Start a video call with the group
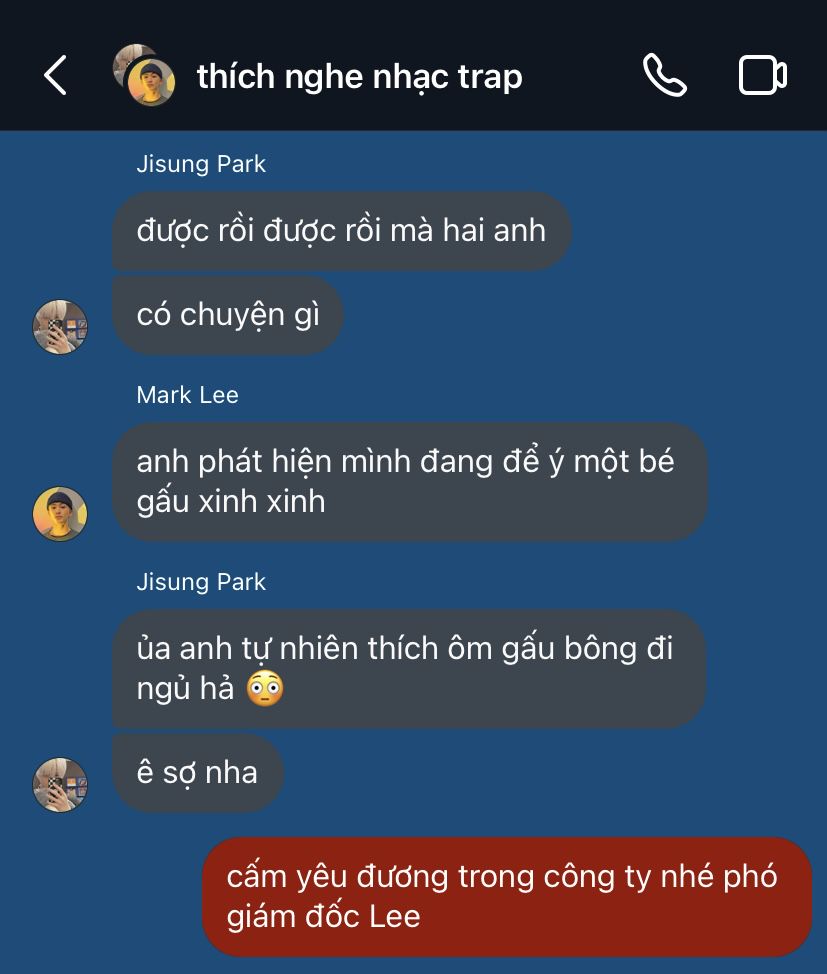Viewport: 827px width, 974px height. tap(762, 76)
